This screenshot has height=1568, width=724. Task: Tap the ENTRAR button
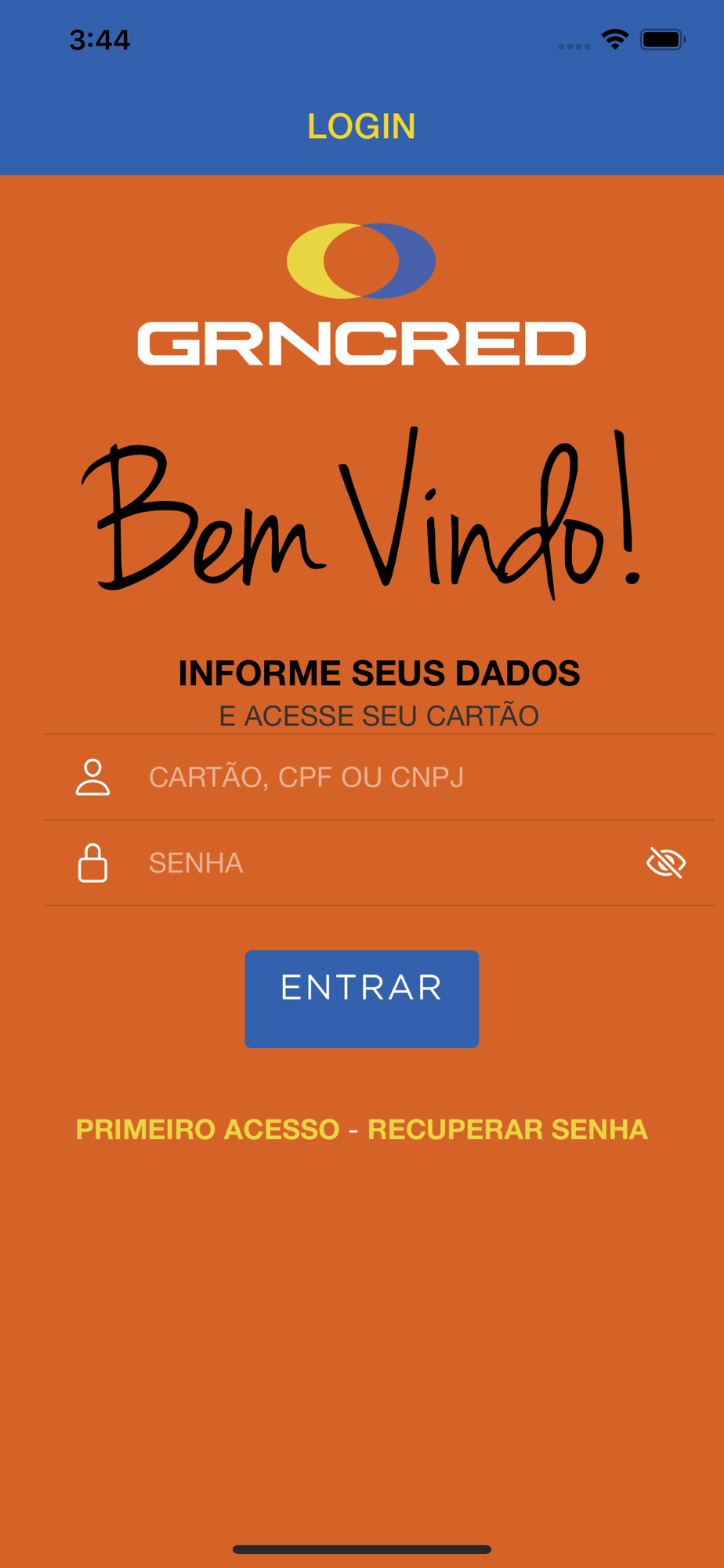pos(362,999)
